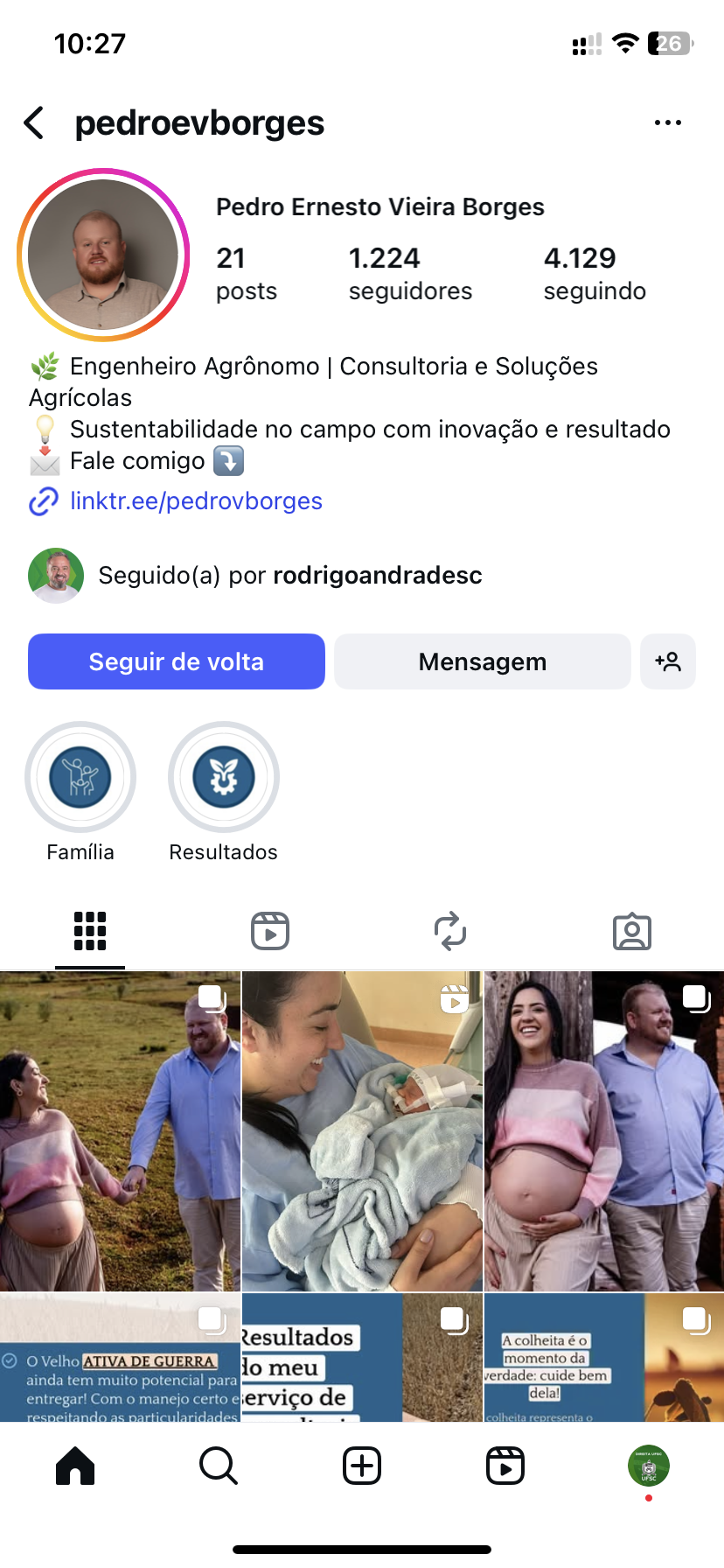Image resolution: width=724 pixels, height=1568 pixels.
Task: Open the Search tab
Action: pos(218,1466)
